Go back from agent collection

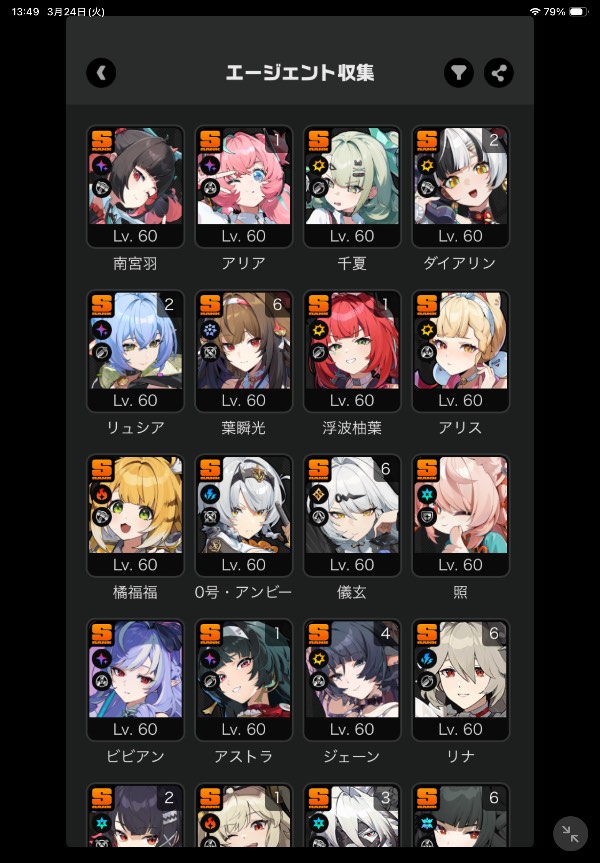tap(101, 72)
